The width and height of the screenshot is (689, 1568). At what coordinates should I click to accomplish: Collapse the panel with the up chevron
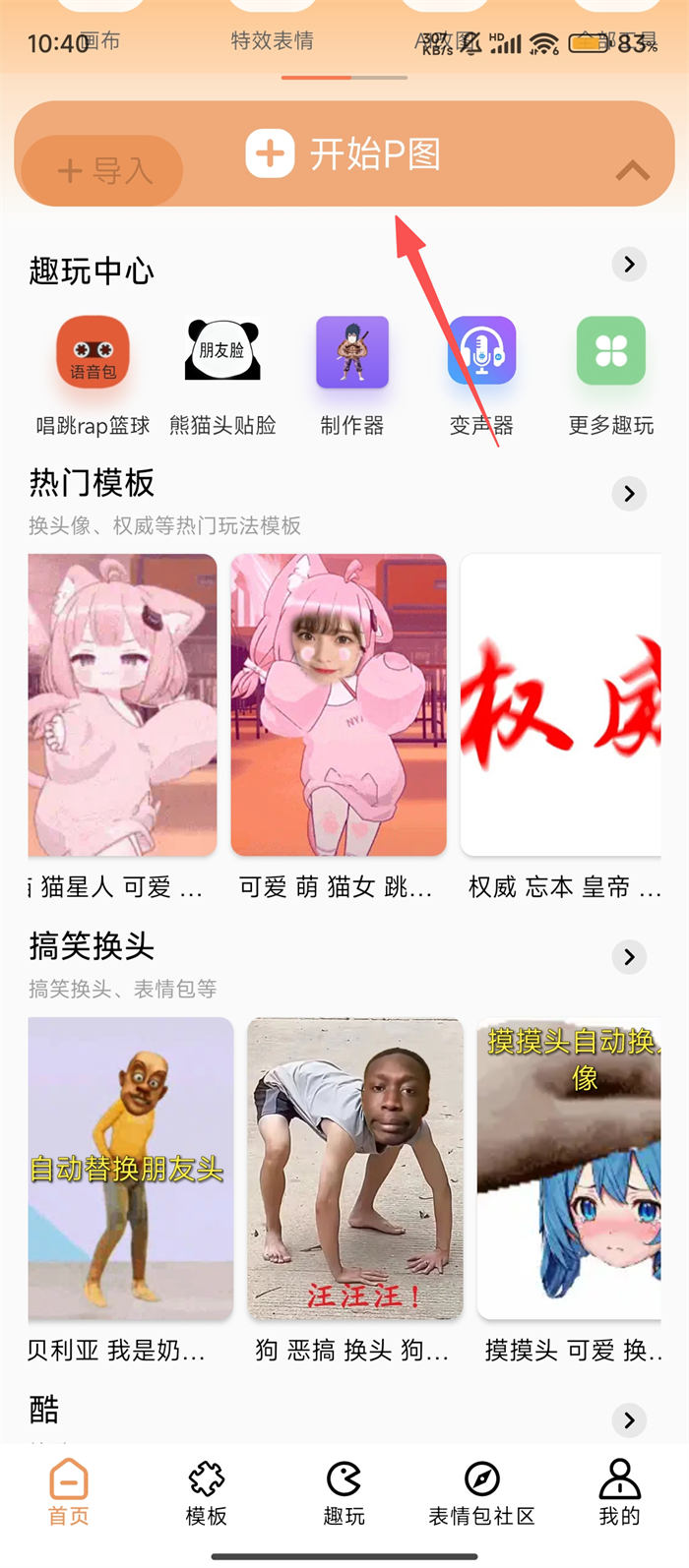click(632, 171)
